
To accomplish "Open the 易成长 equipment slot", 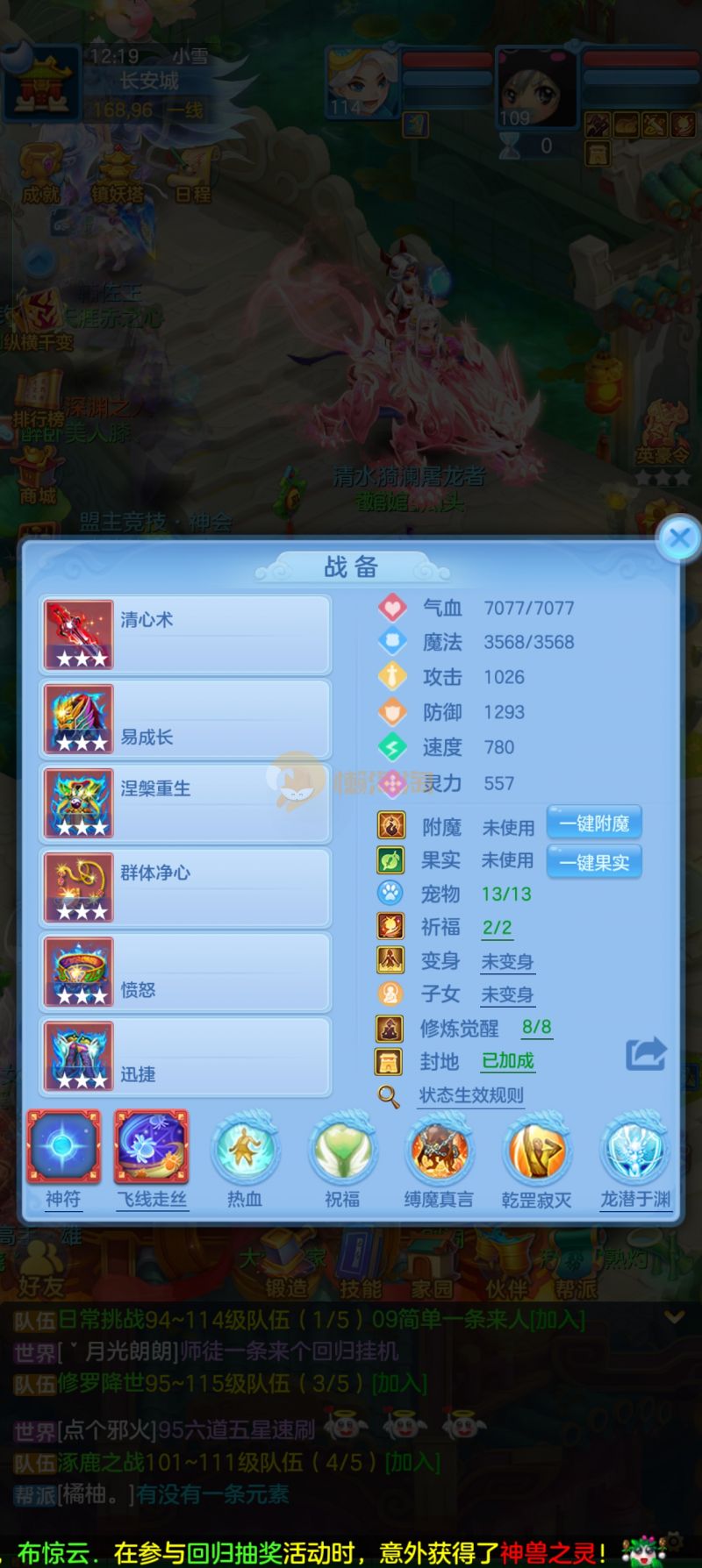I will [185, 719].
